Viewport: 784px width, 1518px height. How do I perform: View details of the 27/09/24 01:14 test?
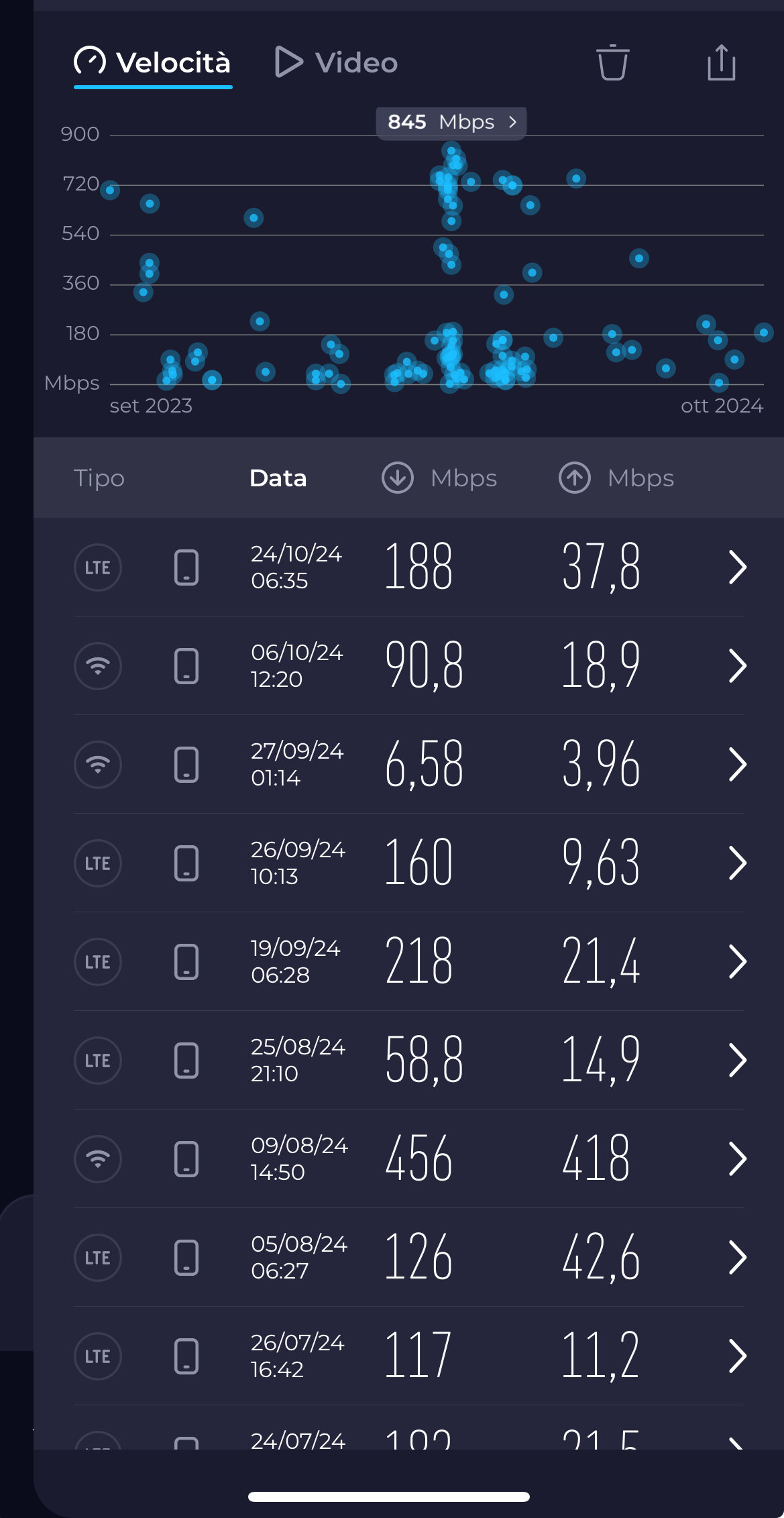pos(409,765)
